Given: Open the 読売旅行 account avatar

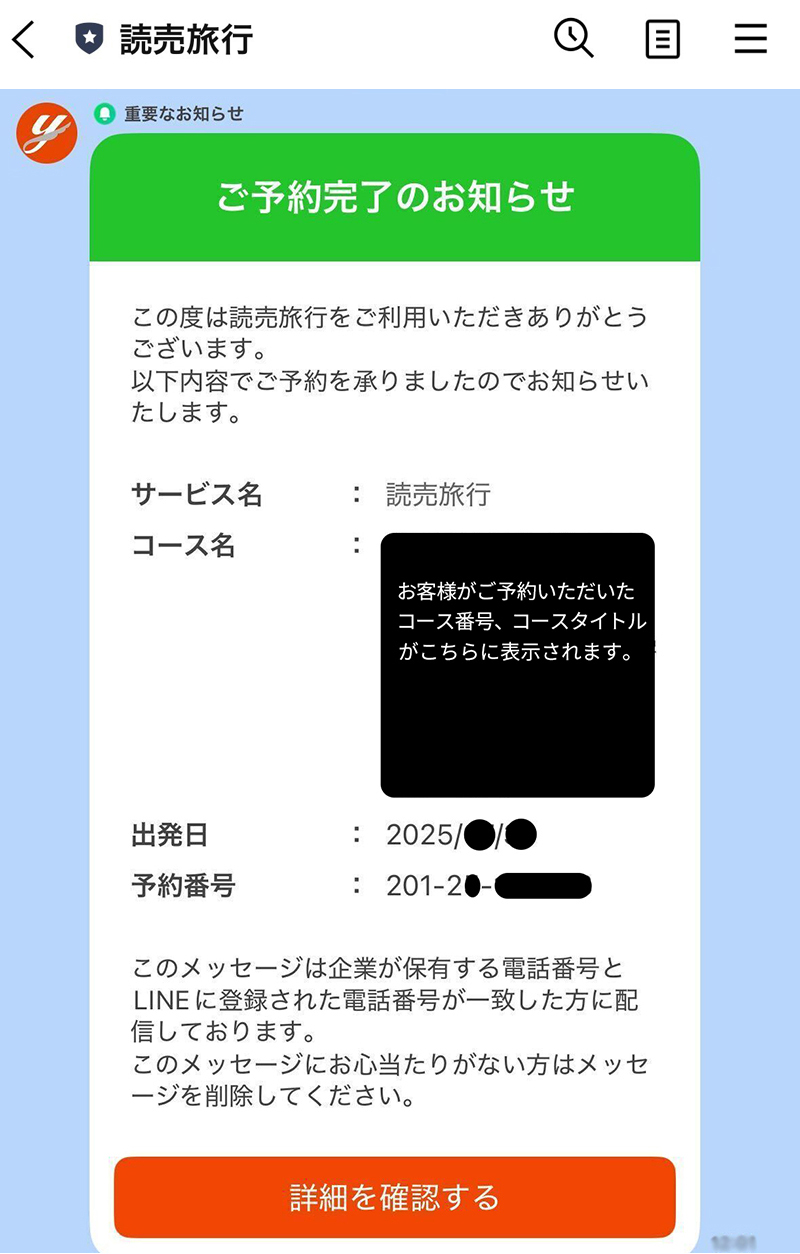Looking at the screenshot, I should pyautogui.click(x=47, y=133).
